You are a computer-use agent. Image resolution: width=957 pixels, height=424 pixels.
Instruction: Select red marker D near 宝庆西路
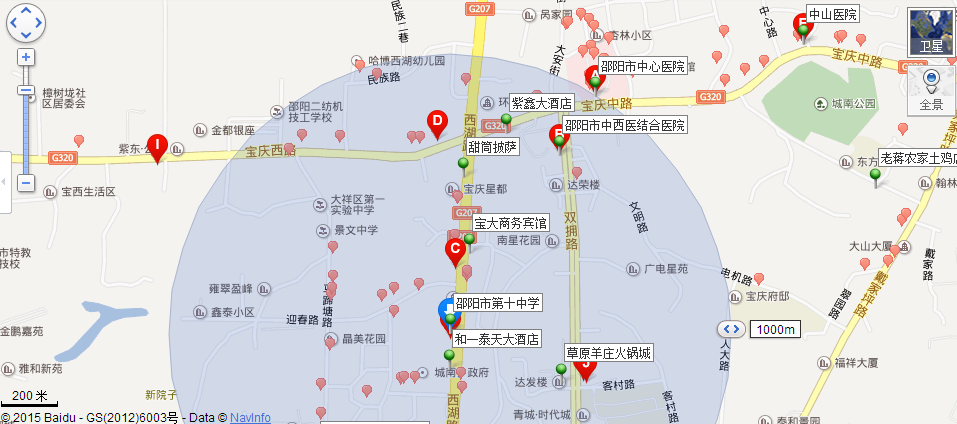[436, 123]
